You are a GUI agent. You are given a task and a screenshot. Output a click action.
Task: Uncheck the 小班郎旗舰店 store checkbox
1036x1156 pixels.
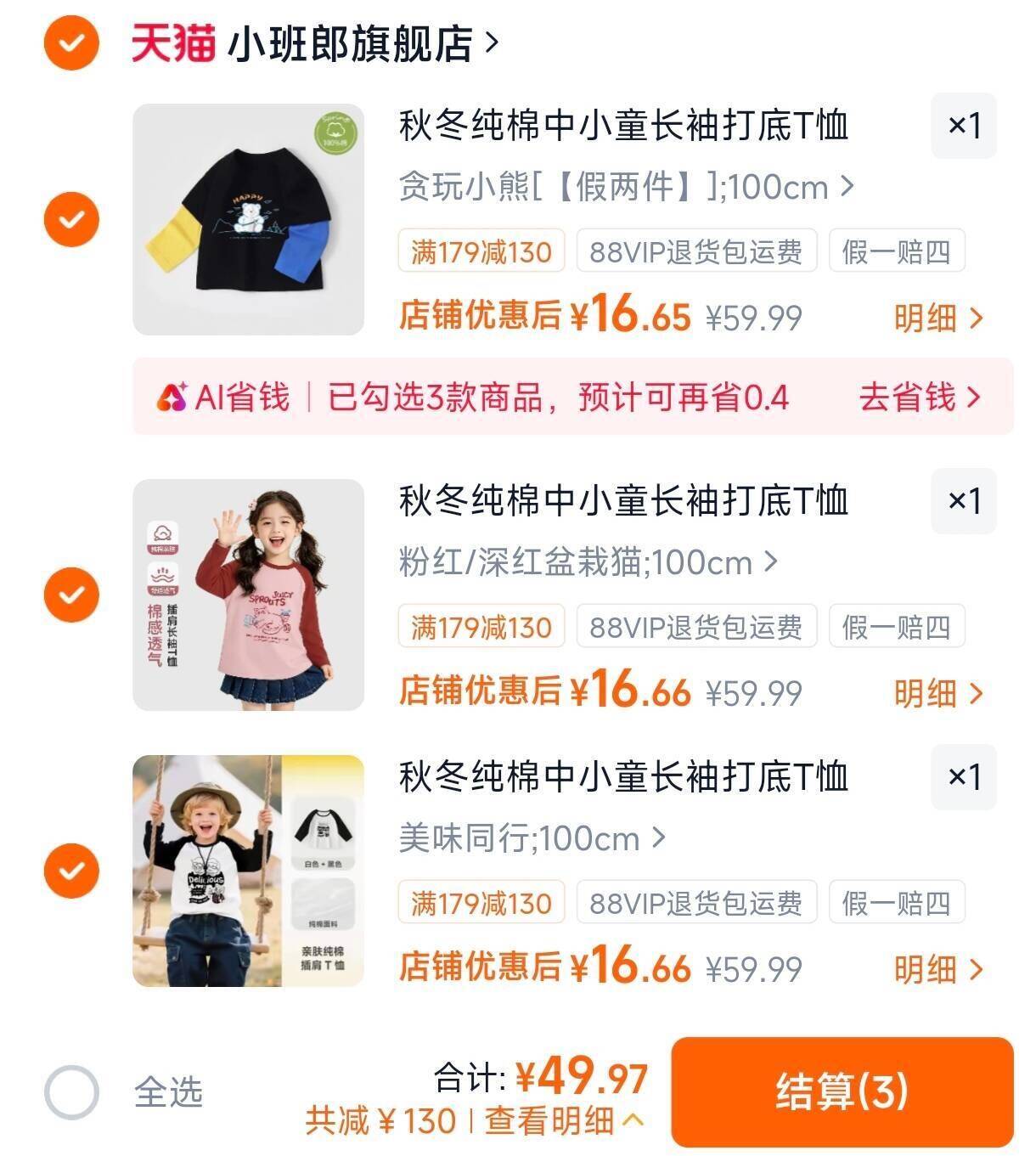[x=71, y=42]
